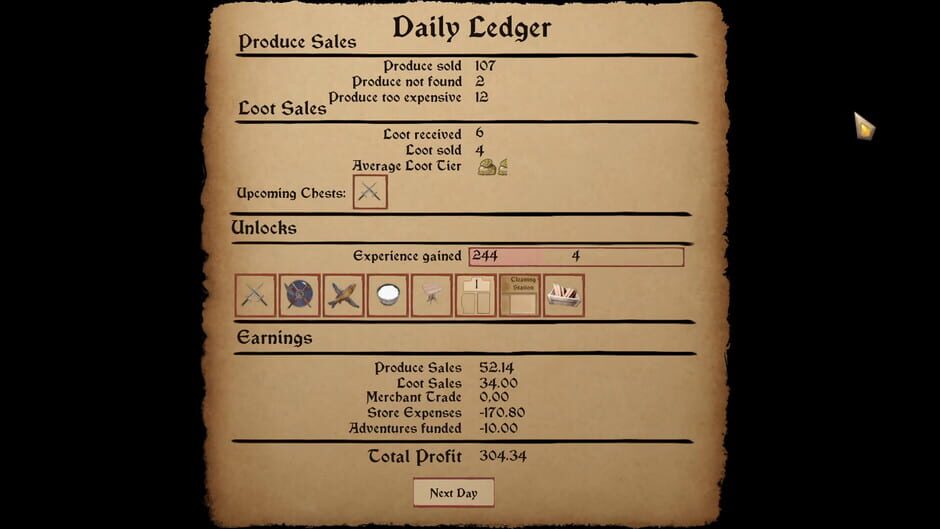Open the Cleaning Station unlock tile

(519, 295)
